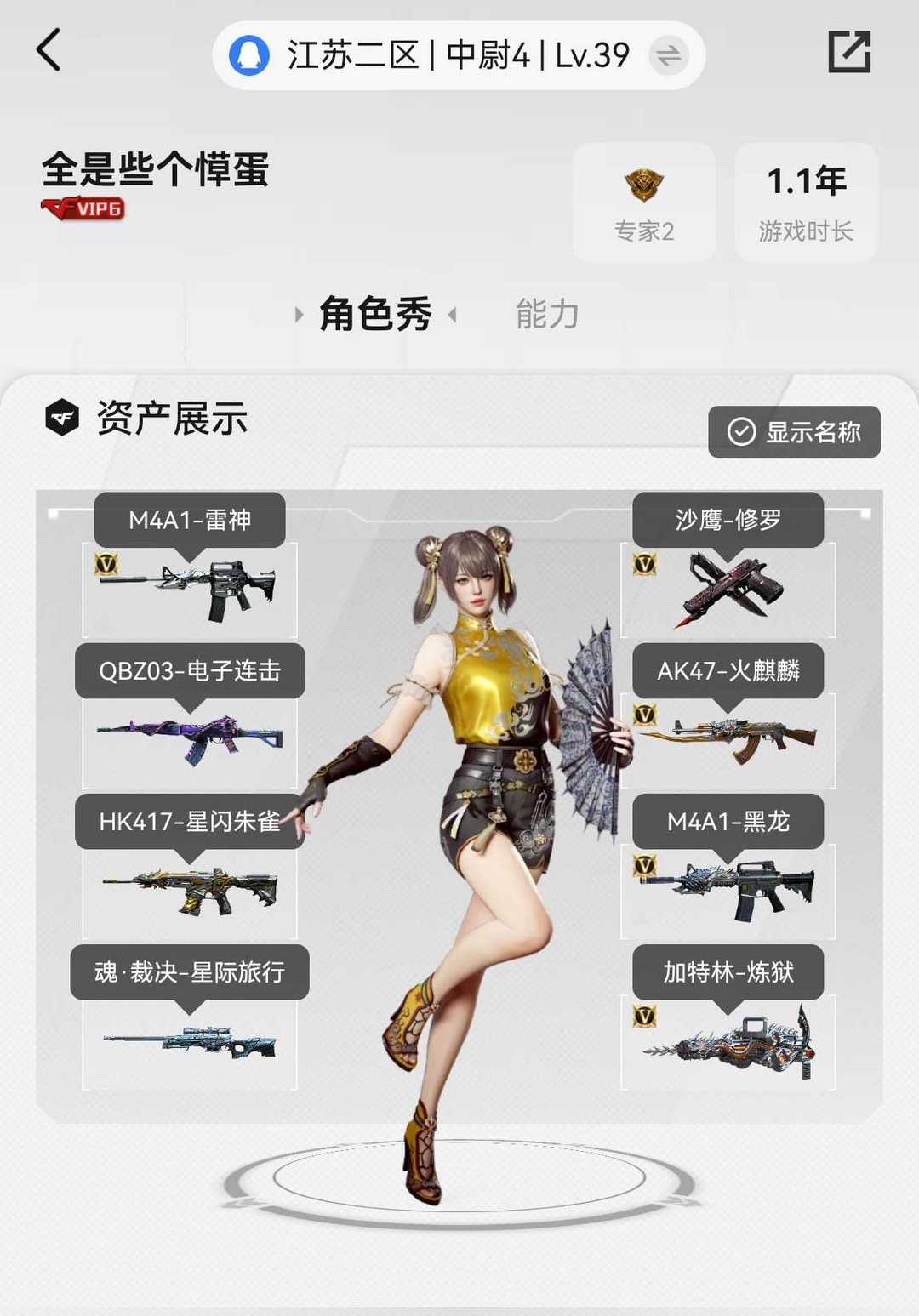This screenshot has height=1316, width=919.
Task: Open the 沙鹰-修罗 name tag
Action: pos(728,518)
